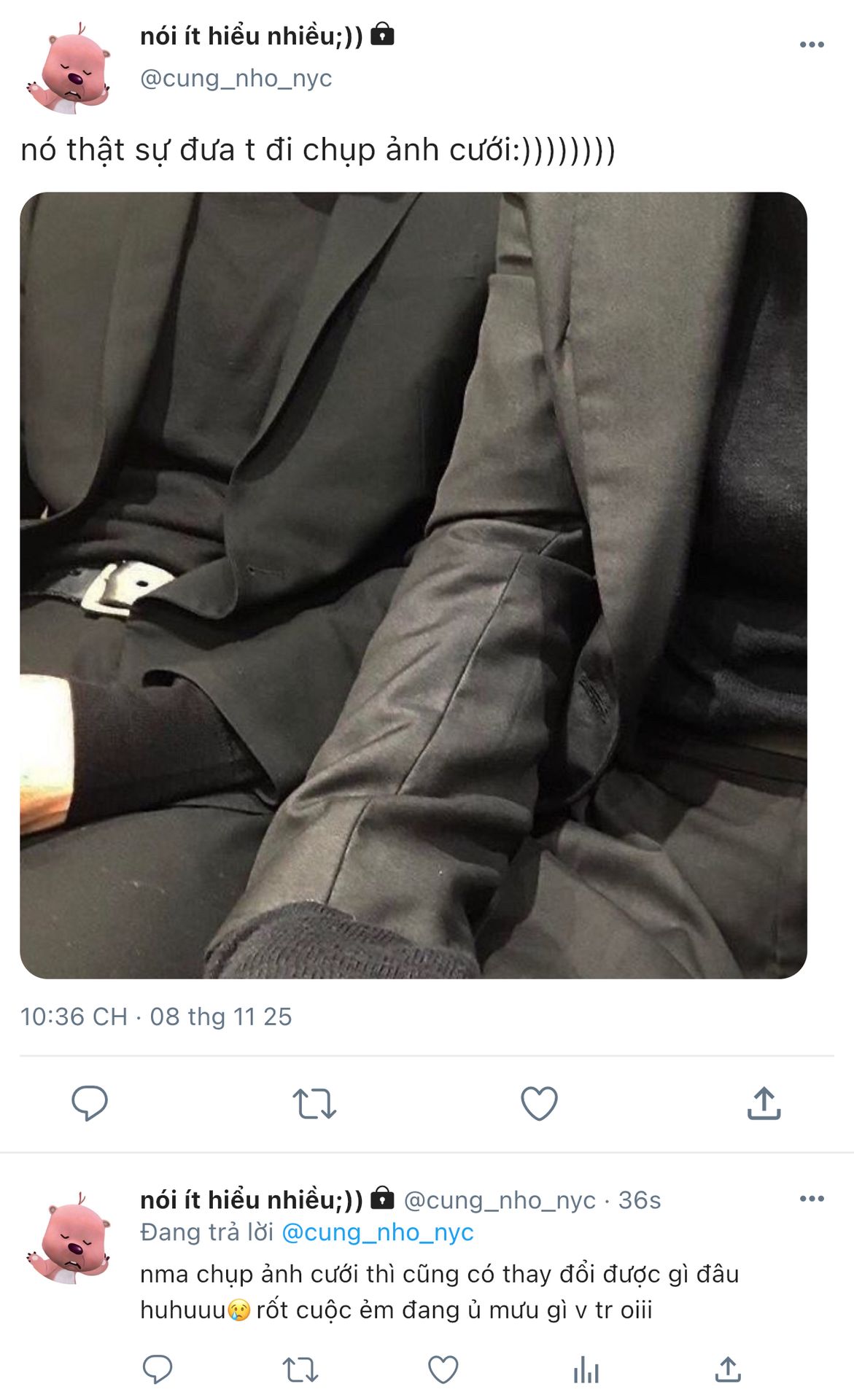
Task: Reply to the main tweet
Action: click(x=90, y=1102)
